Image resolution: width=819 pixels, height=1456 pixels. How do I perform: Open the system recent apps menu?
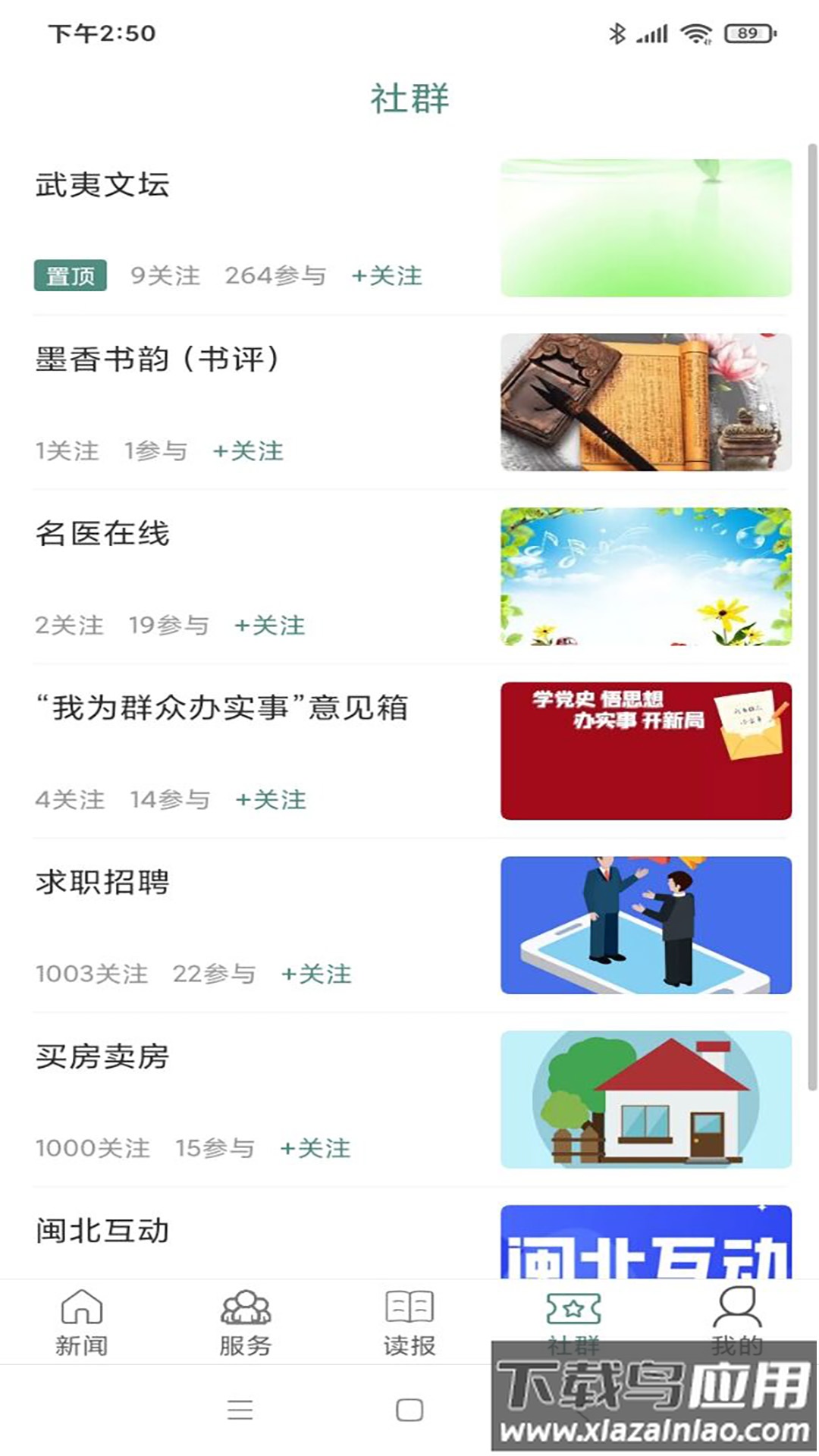pos(240,1410)
